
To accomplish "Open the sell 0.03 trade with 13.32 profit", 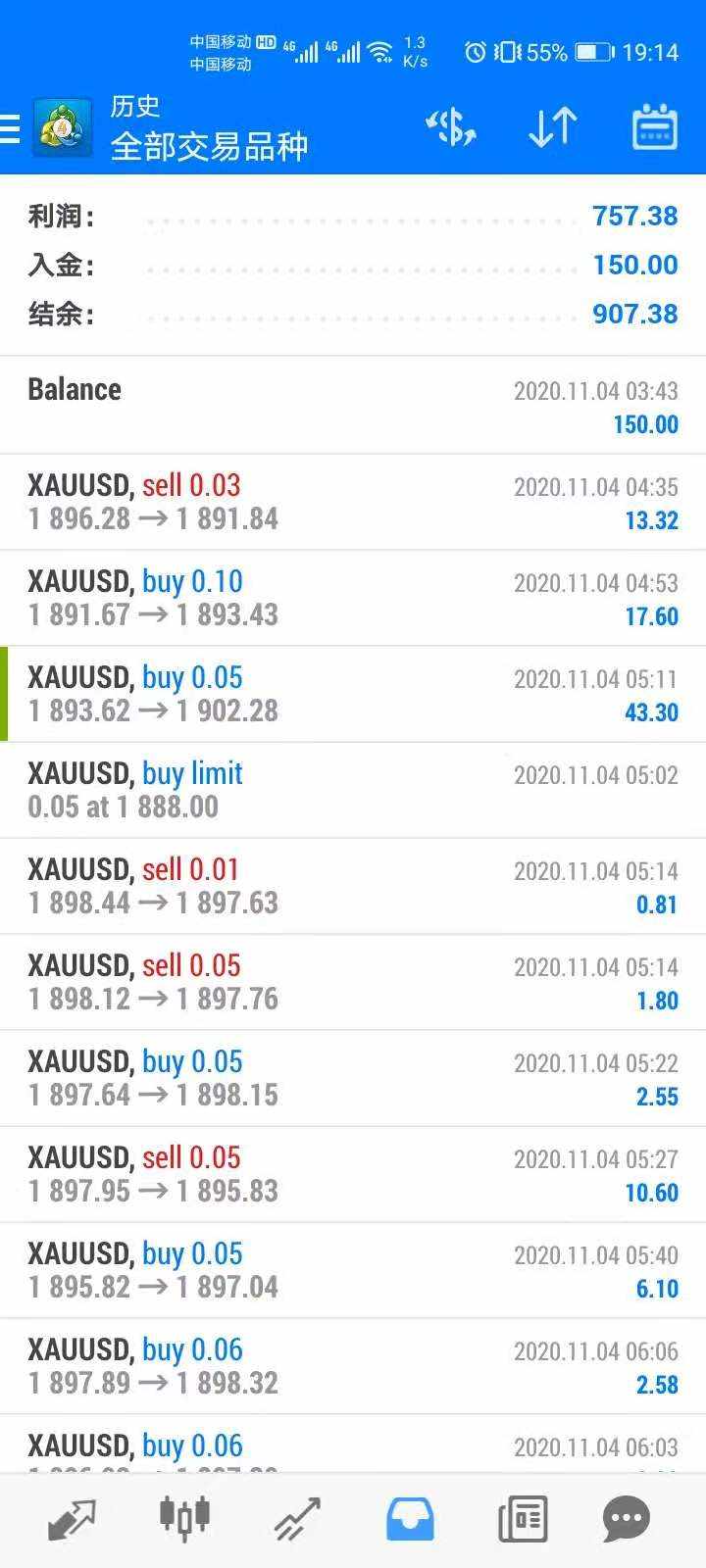I will tap(353, 502).
